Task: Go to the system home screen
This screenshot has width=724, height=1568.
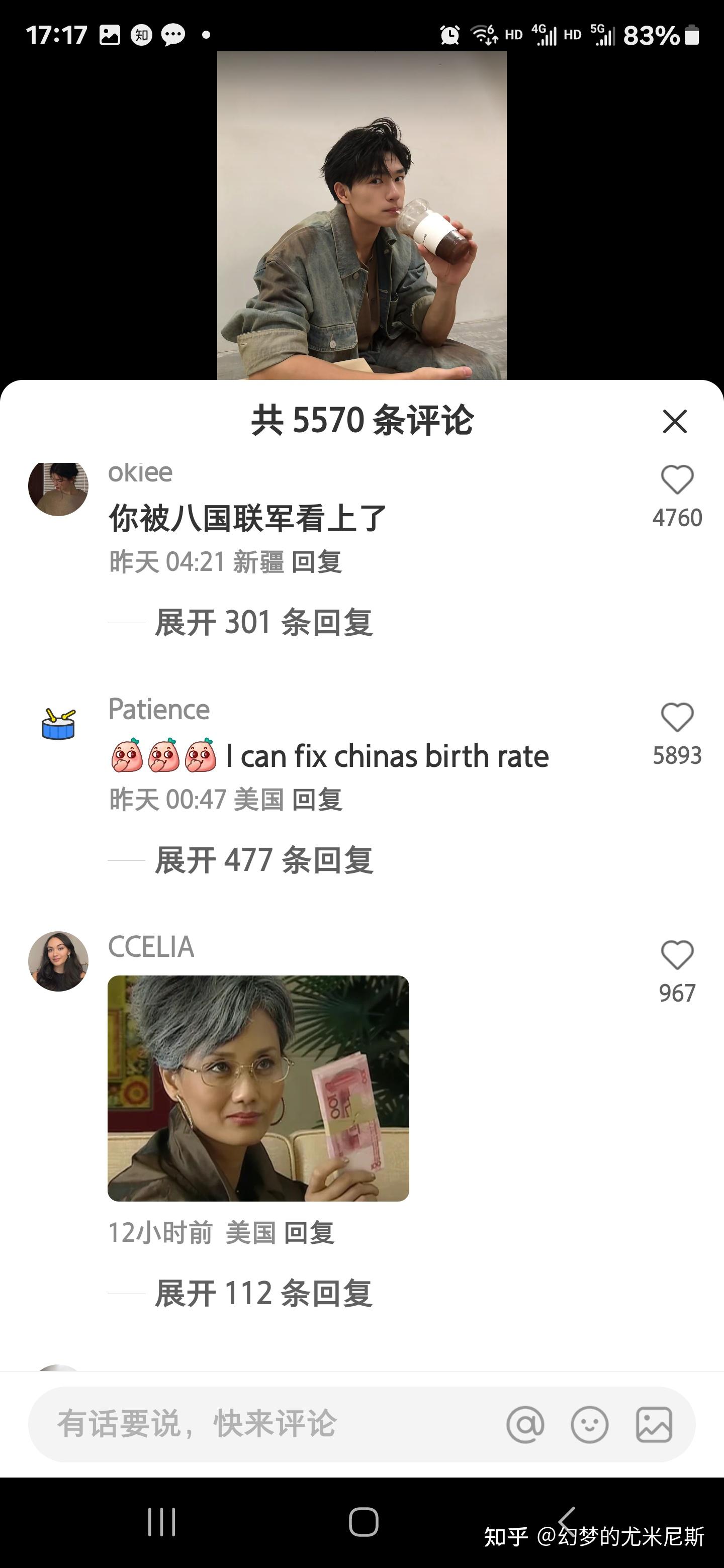Action: pyautogui.click(x=364, y=1522)
